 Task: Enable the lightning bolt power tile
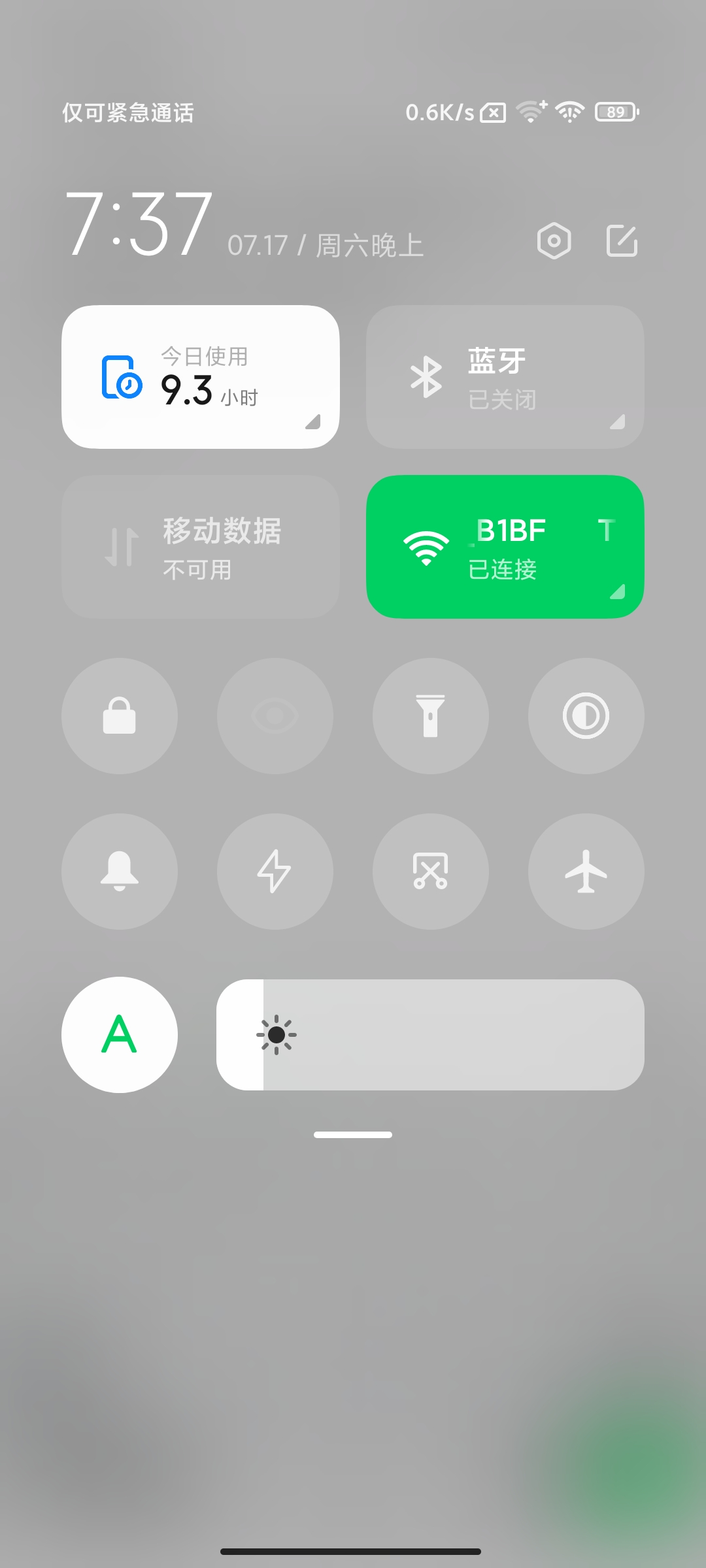point(275,872)
